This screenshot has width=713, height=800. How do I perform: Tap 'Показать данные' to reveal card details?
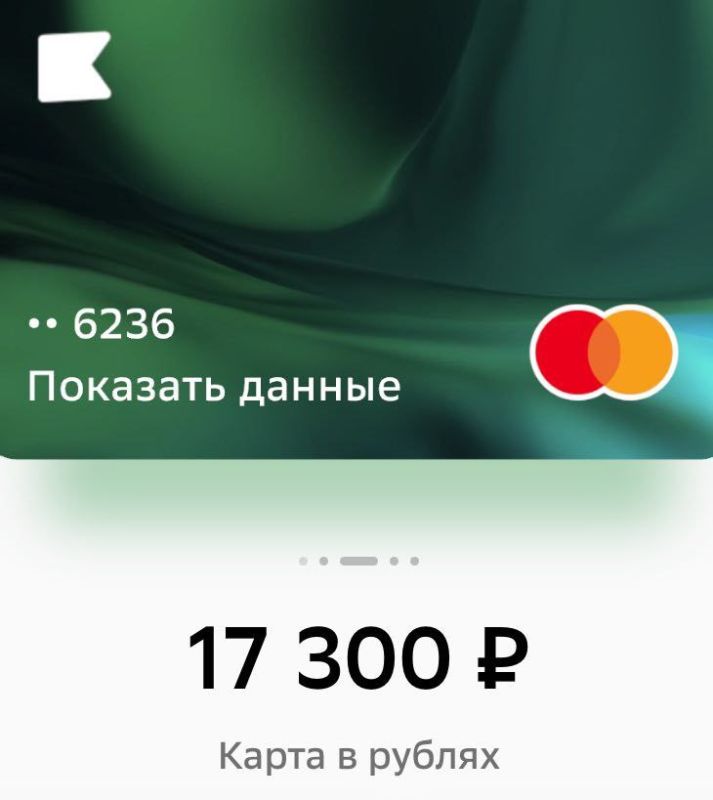(x=214, y=386)
